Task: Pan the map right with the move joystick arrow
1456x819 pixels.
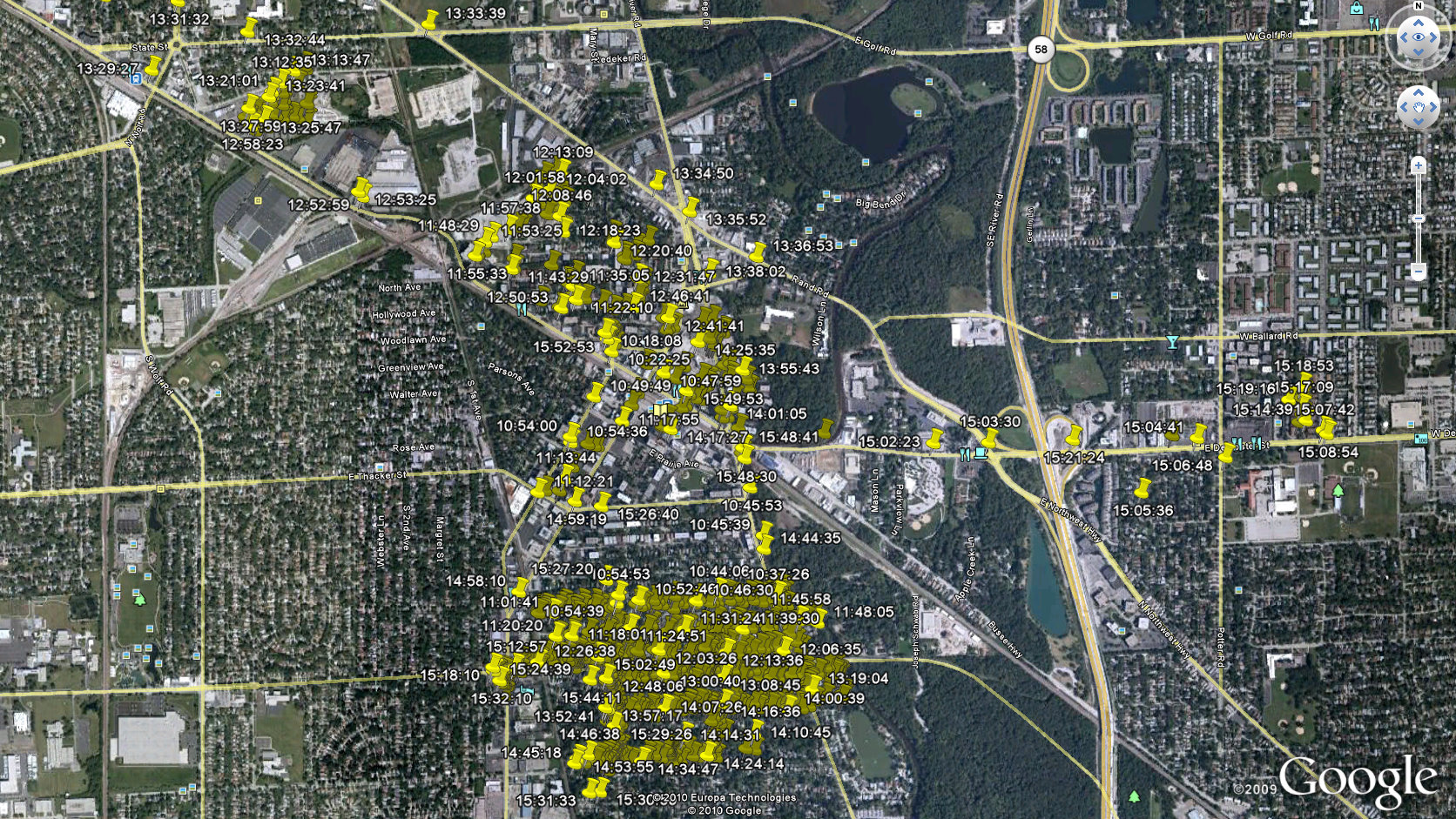Action: pyautogui.click(x=1434, y=108)
